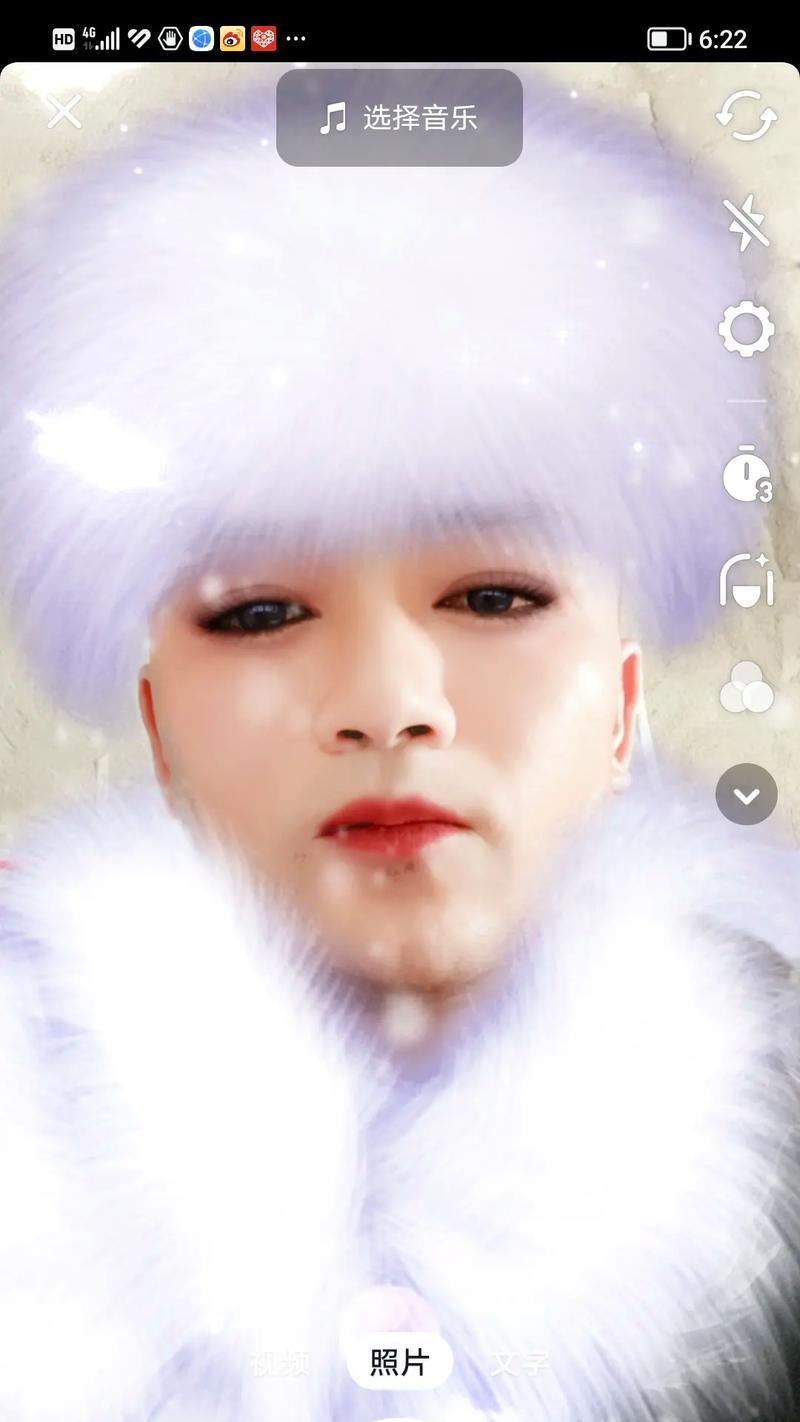Set the 3-second countdown timer
800x1422 pixels.
[x=746, y=474]
